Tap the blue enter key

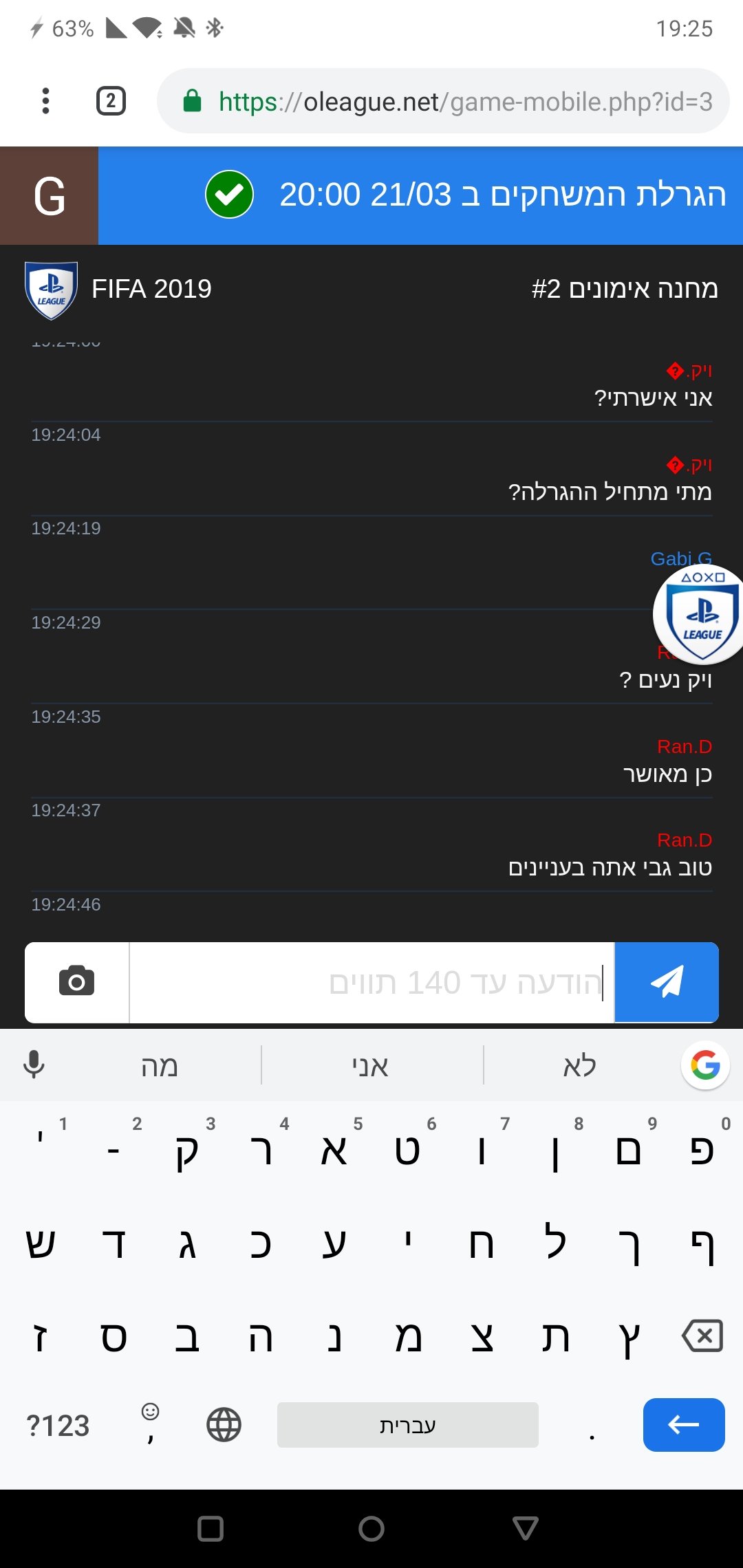(684, 1424)
